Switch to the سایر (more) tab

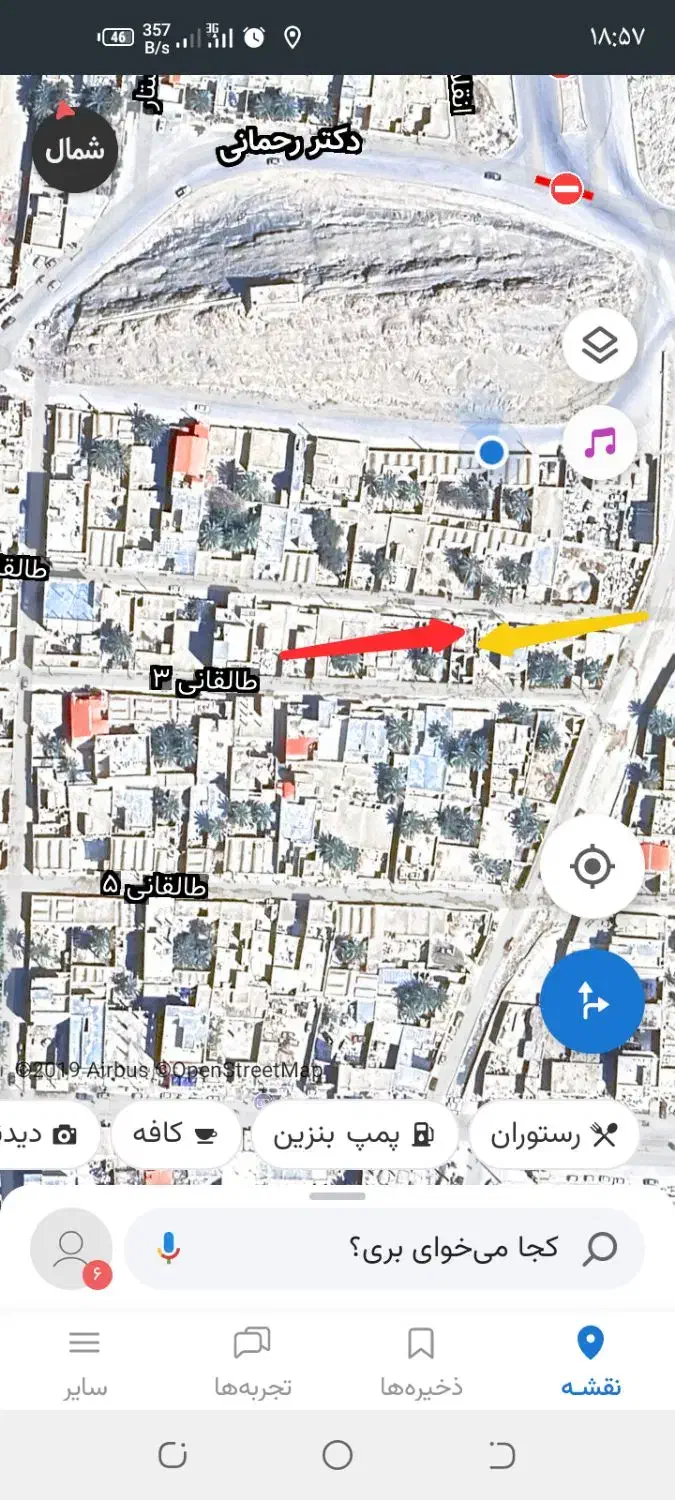84,1360
